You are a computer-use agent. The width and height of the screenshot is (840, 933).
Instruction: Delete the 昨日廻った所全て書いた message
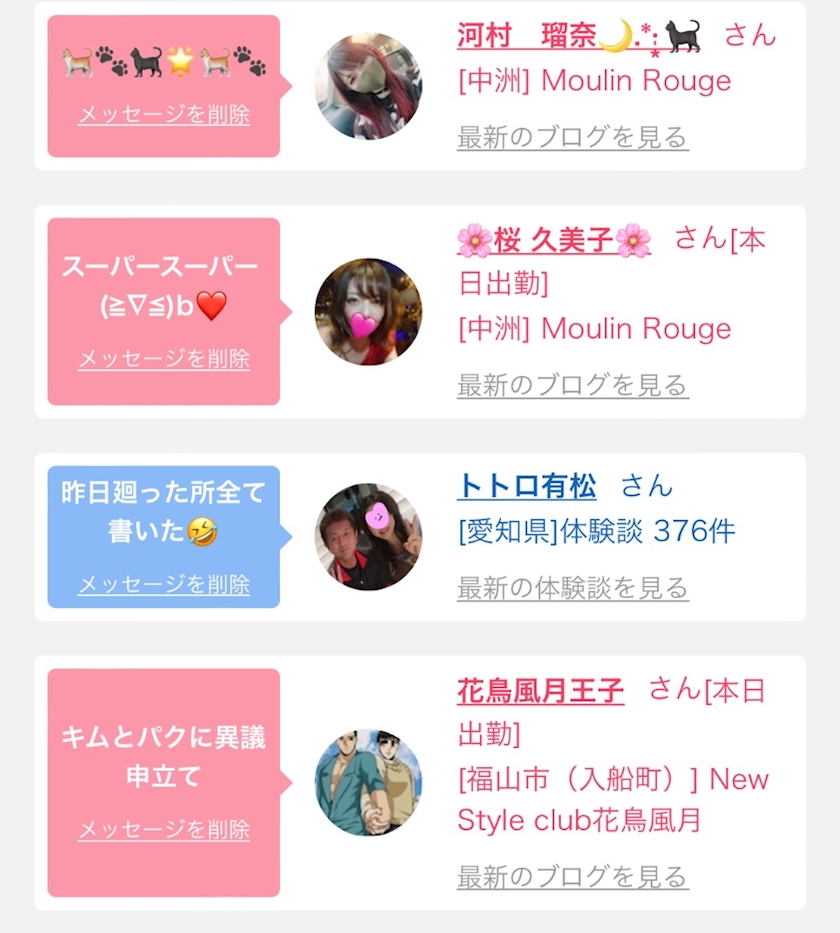click(164, 584)
